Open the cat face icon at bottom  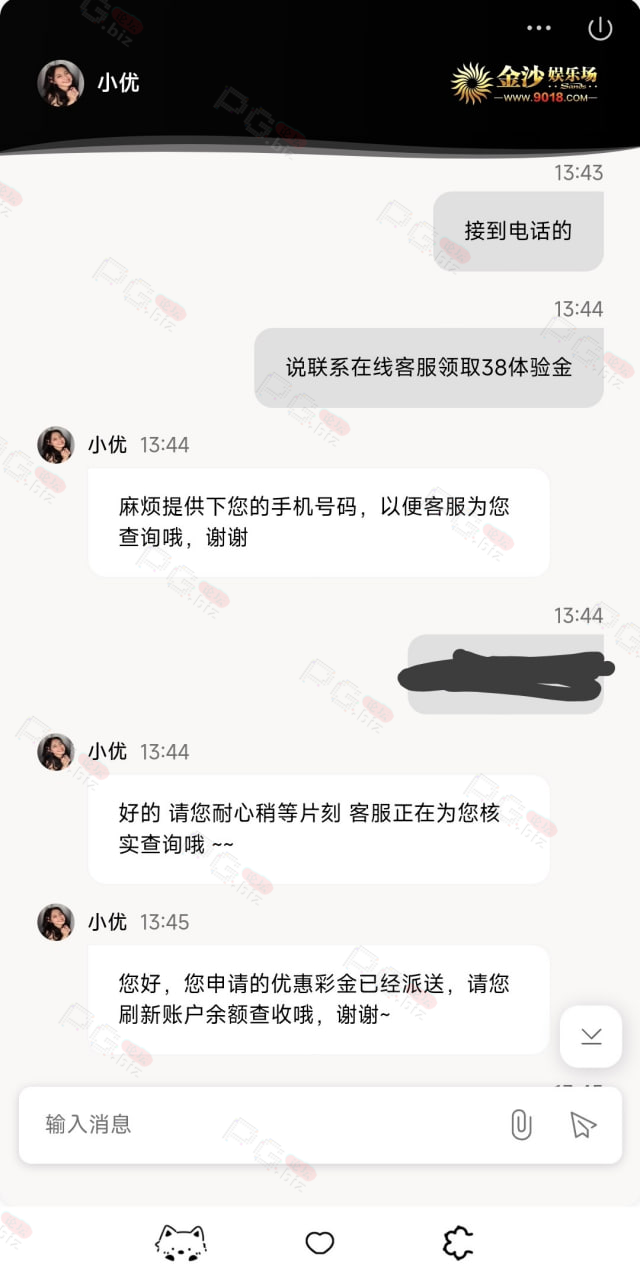tap(181, 1243)
